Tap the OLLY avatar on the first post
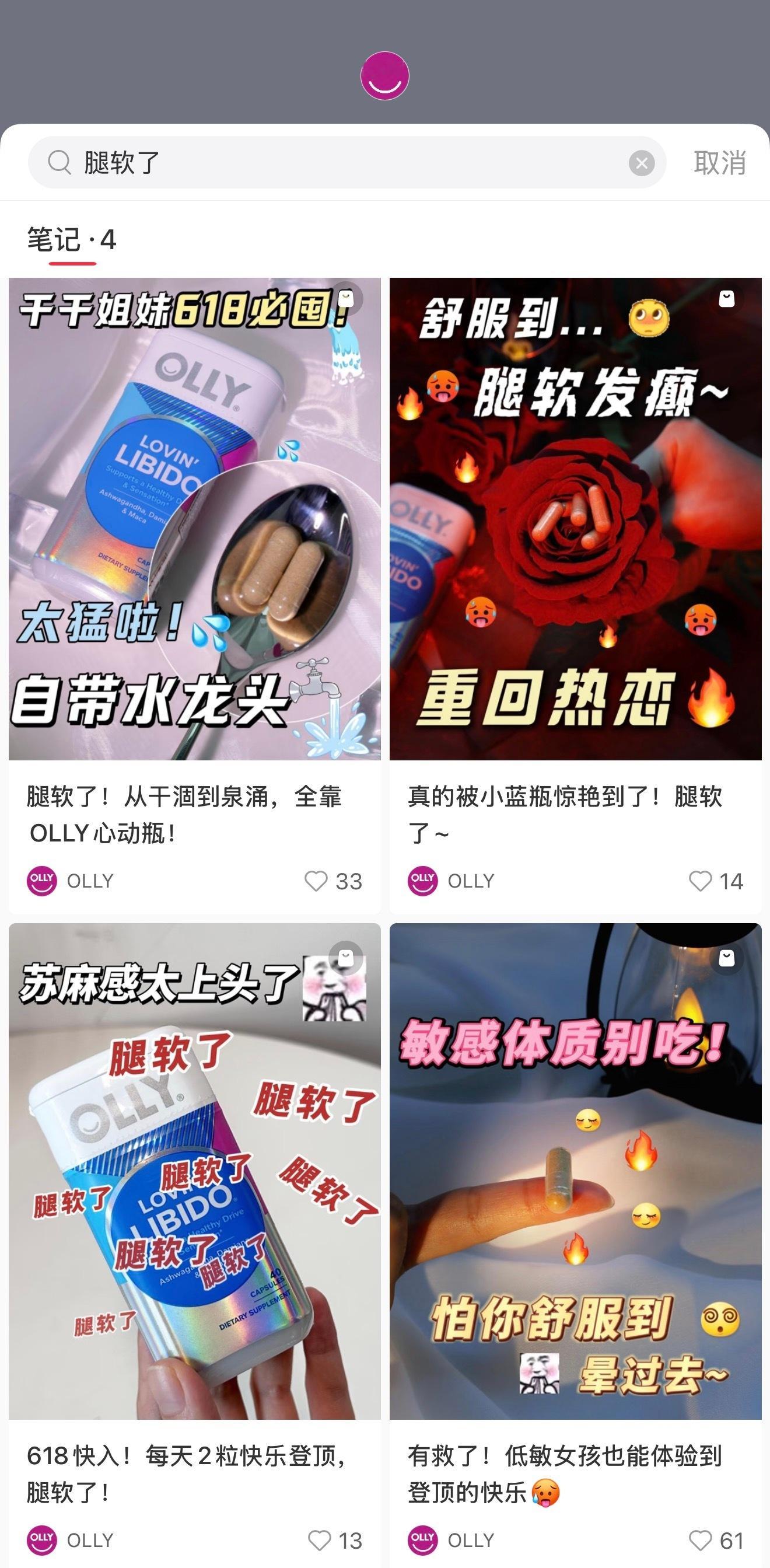Screen dimensions: 770x1568 click(x=40, y=880)
